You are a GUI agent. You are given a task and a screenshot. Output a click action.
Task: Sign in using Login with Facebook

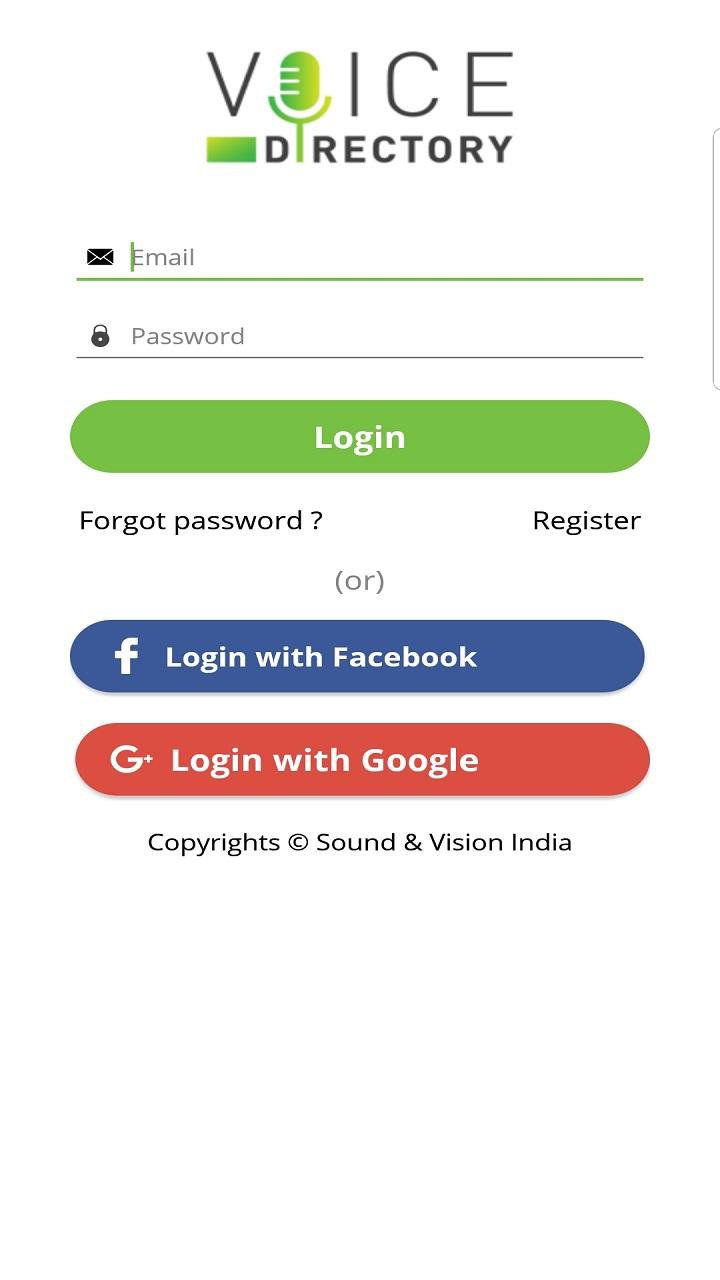(357, 657)
